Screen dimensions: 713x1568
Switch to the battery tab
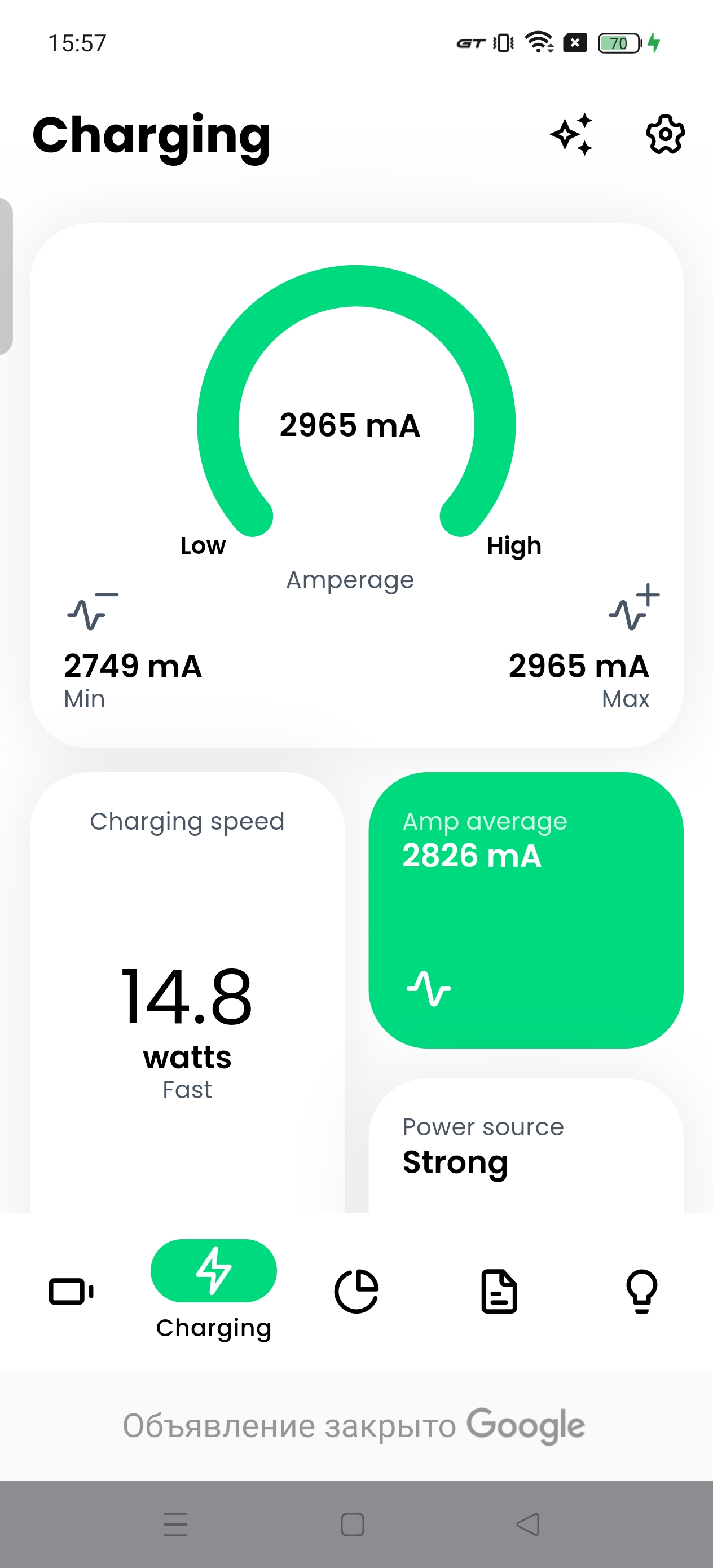(71, 1290)
